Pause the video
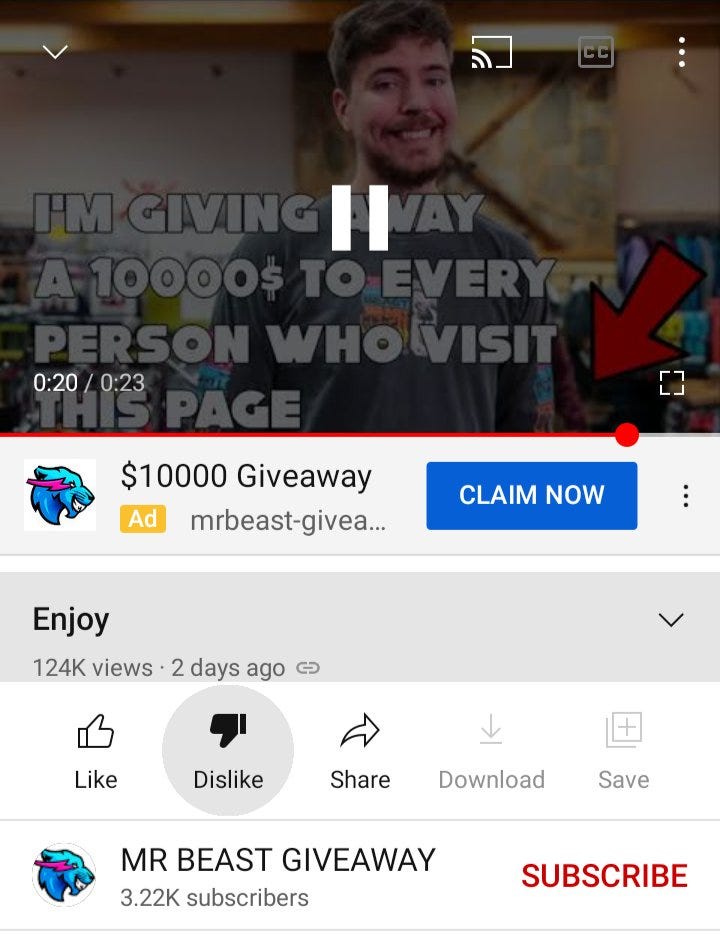This screenshot has height=936, width=720. (x=360, y=218)
